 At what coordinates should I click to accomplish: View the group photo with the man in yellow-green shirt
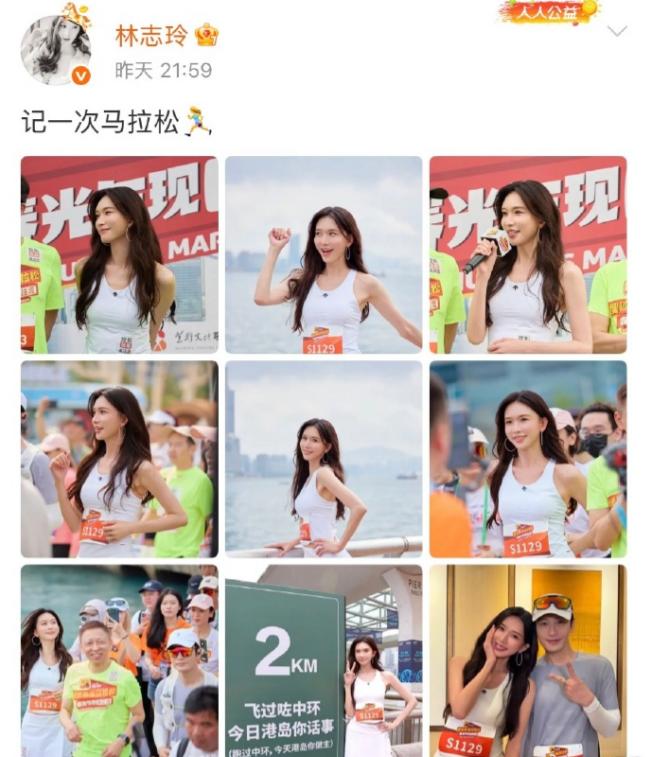[119, 660]
